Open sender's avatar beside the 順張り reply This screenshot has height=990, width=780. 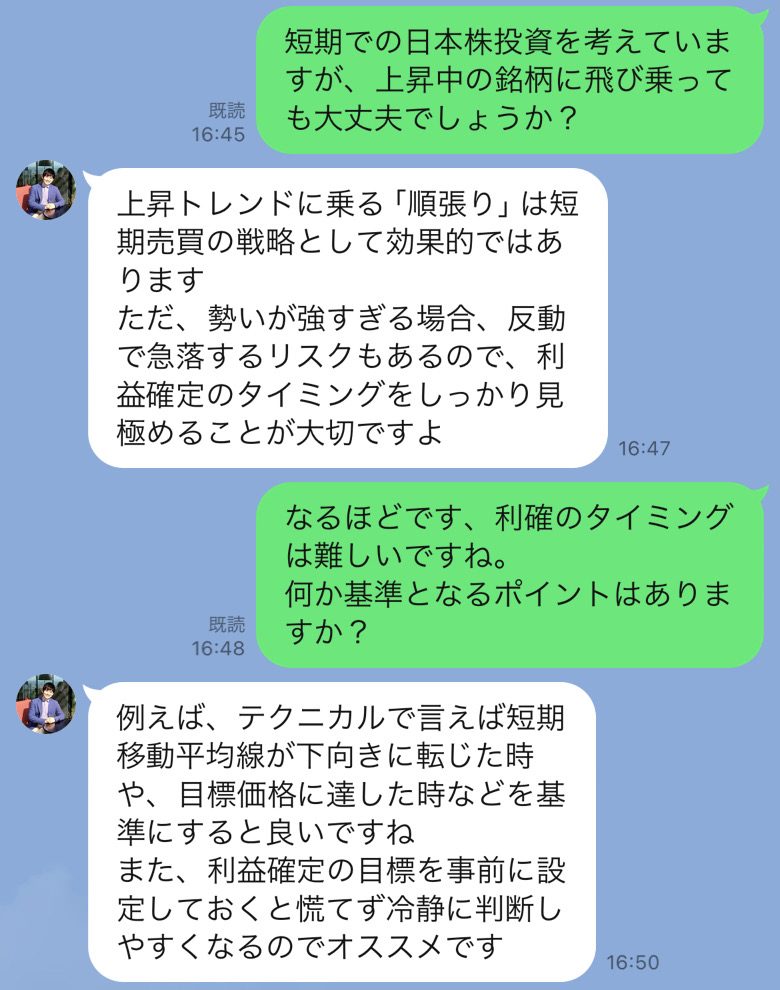click(x=47, y=190)
